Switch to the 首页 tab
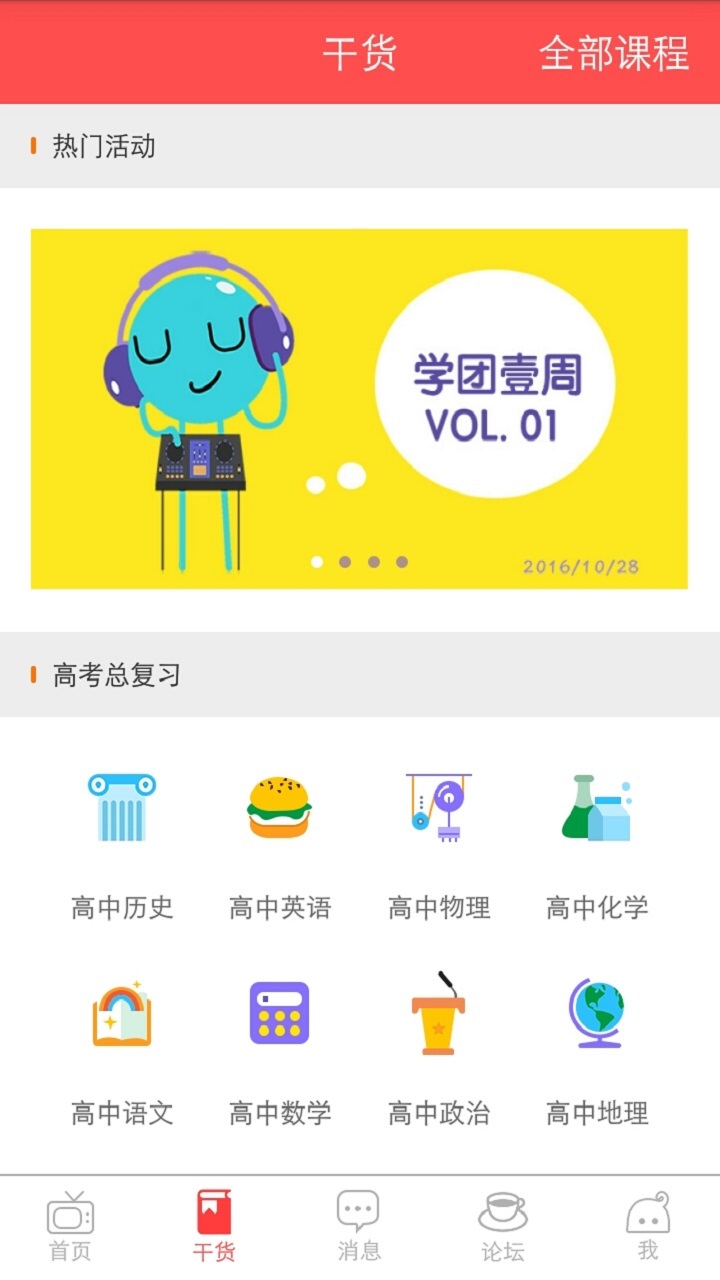The width and height of the screenshot is (720, 1280). [x=70, y=1226]
